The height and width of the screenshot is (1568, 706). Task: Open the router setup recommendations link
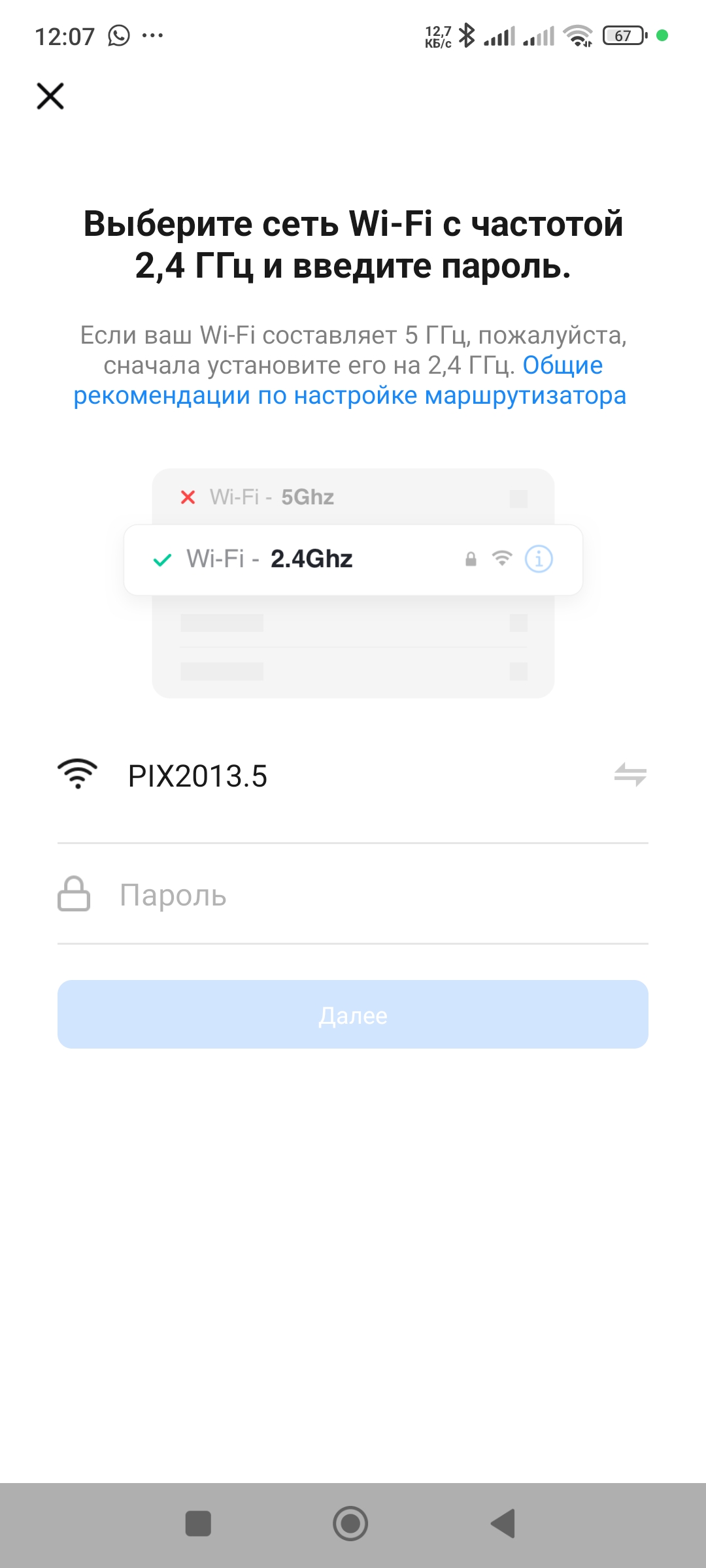point(350,395)
